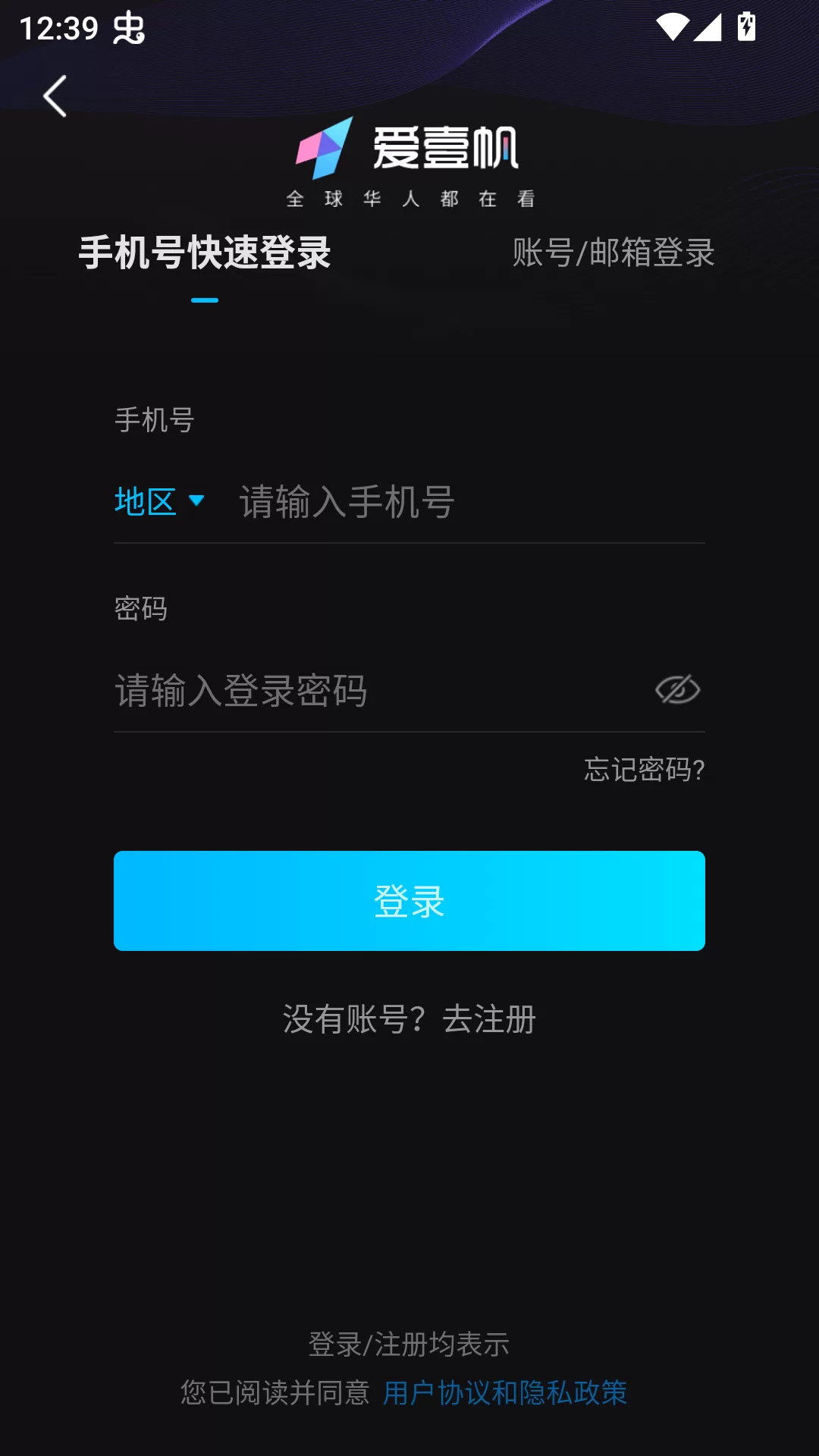Select the 手机号快速登录 tab
The width and height of the screenshot is (819, 1456).
pos(206,253)
